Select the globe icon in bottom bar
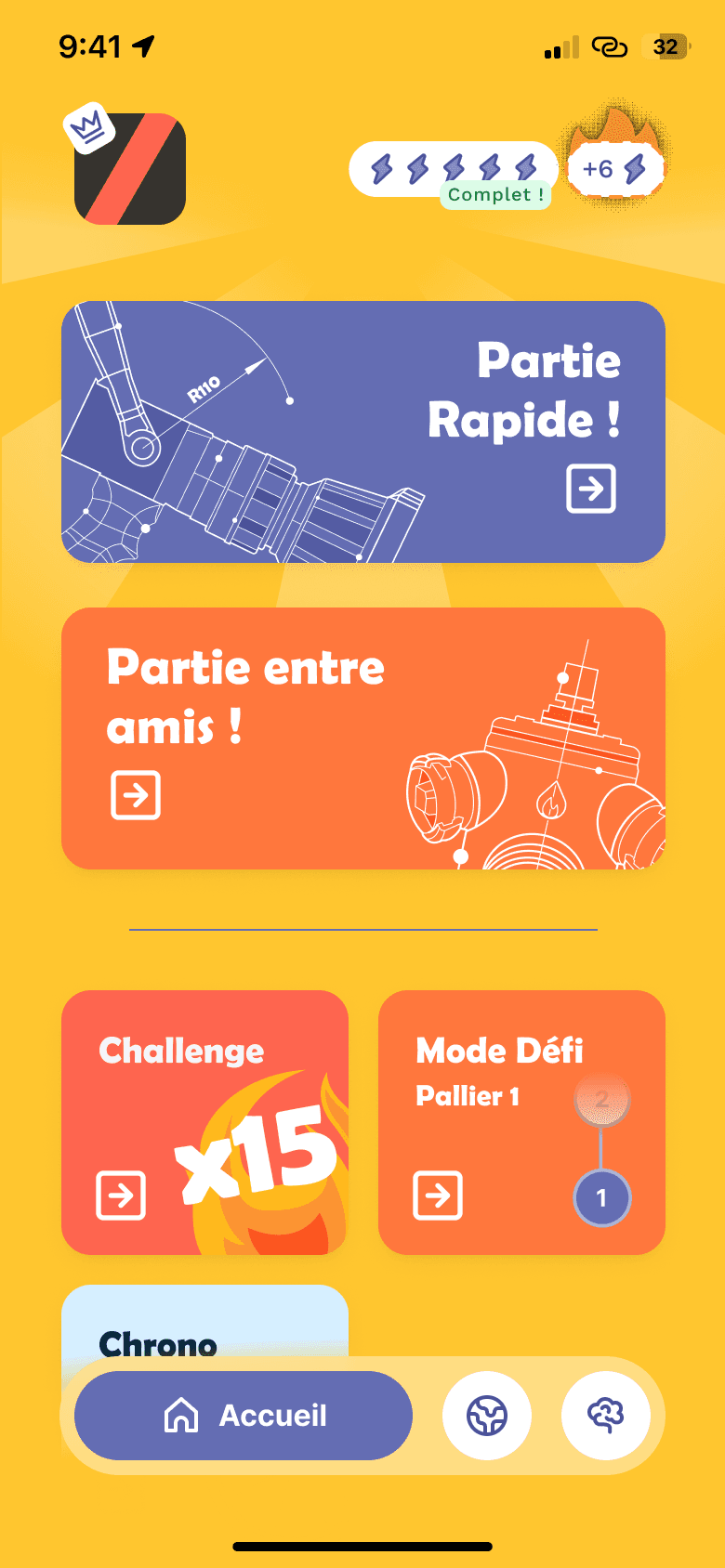Viewport: 725px width, 1568px height. tap(487, 1415)
